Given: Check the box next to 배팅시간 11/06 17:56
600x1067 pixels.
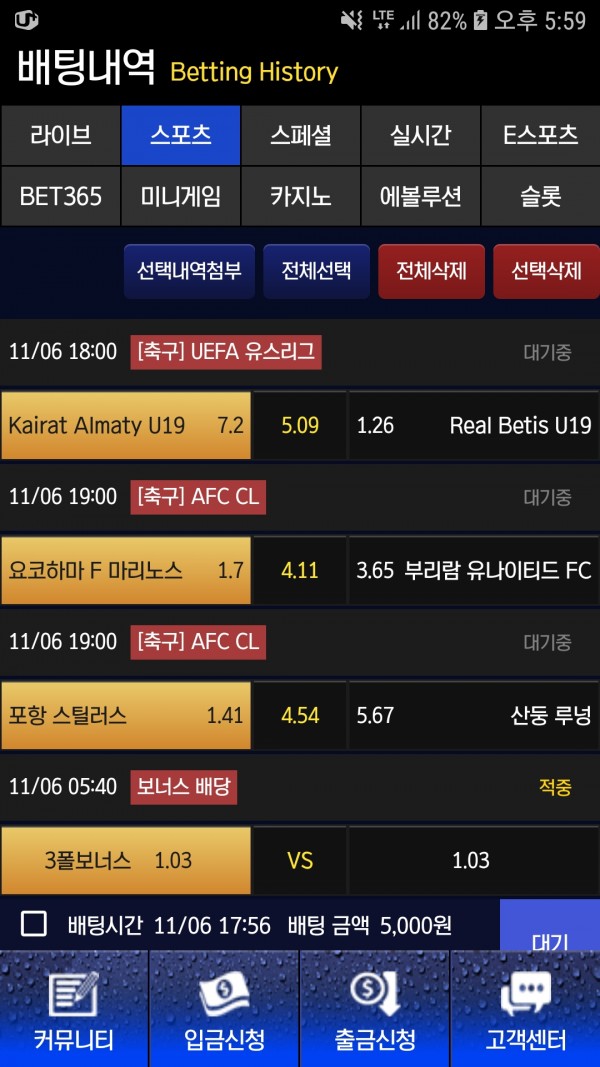Looking at the screenshot, I should click(34, 923).
